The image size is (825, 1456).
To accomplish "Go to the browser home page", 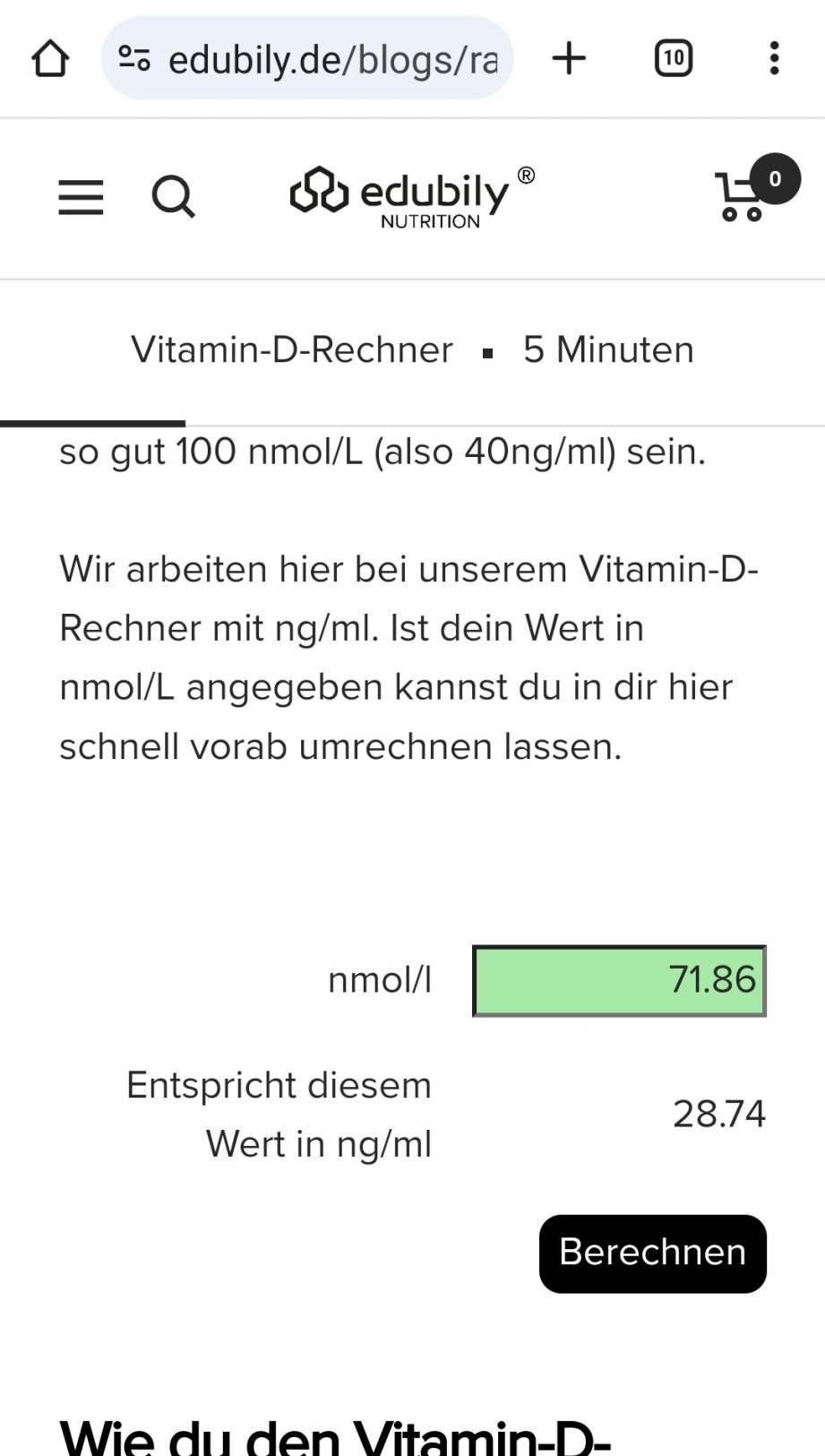I will point(50,59).
